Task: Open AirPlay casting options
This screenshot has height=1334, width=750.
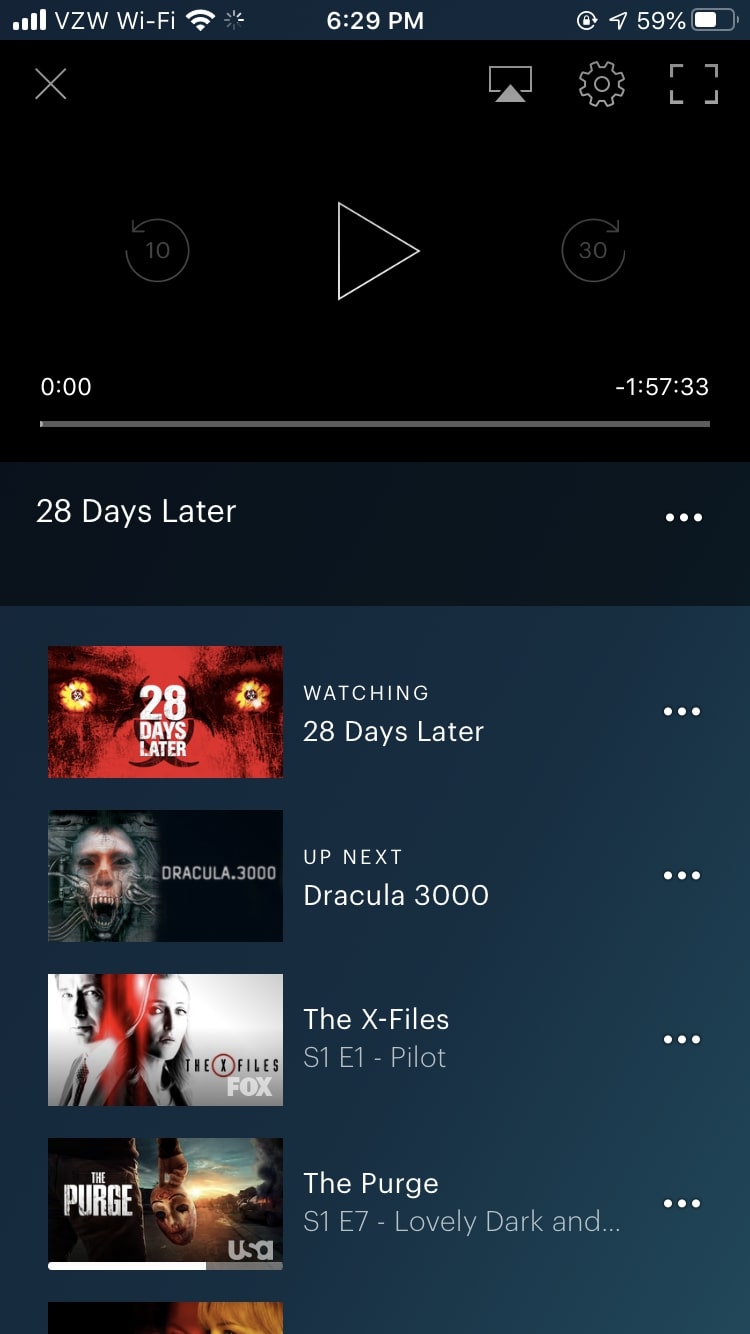Action: click(x=510, y=84)
